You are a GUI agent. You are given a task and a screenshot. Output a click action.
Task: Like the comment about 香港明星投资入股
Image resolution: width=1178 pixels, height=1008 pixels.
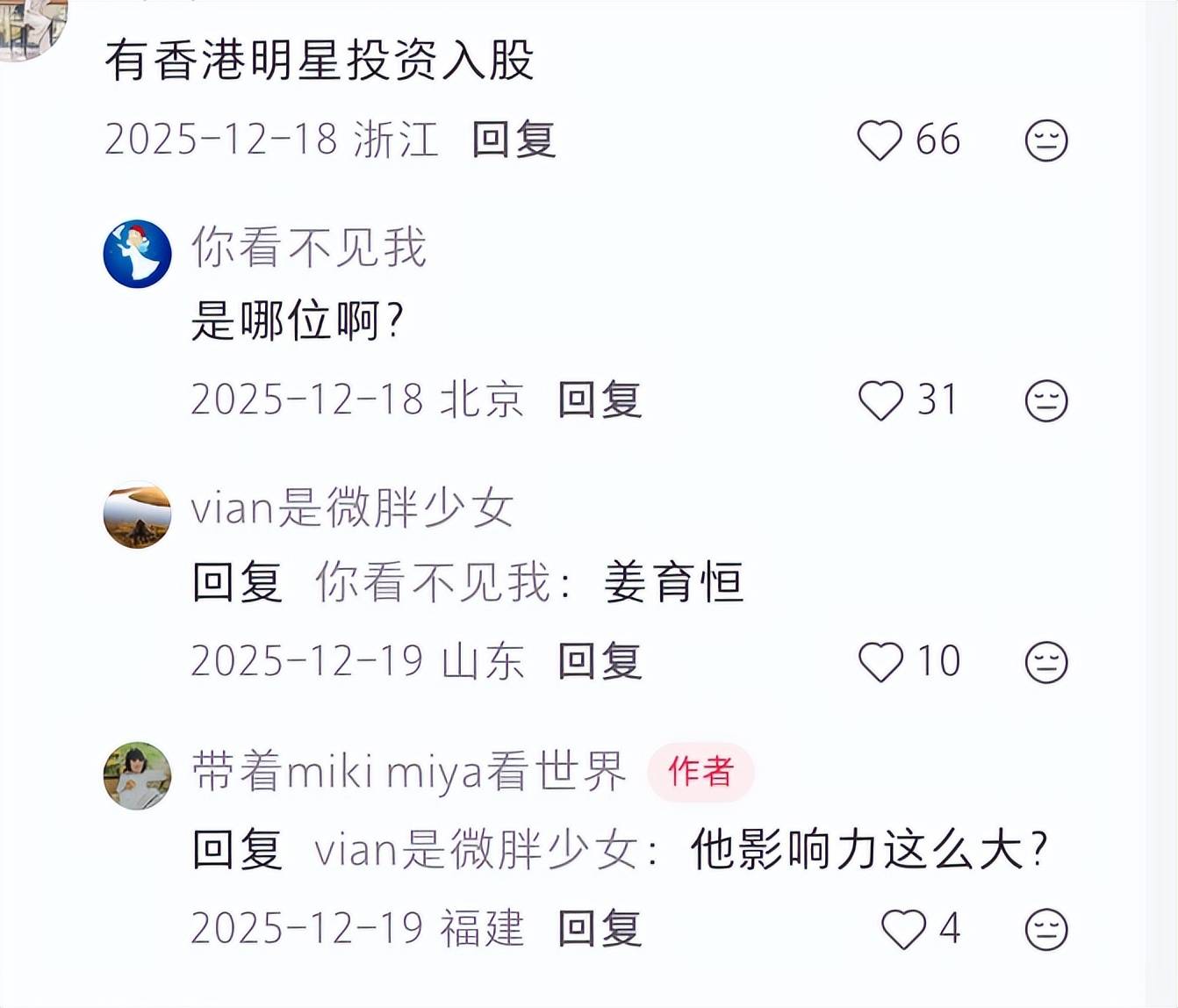pos(880,140)
